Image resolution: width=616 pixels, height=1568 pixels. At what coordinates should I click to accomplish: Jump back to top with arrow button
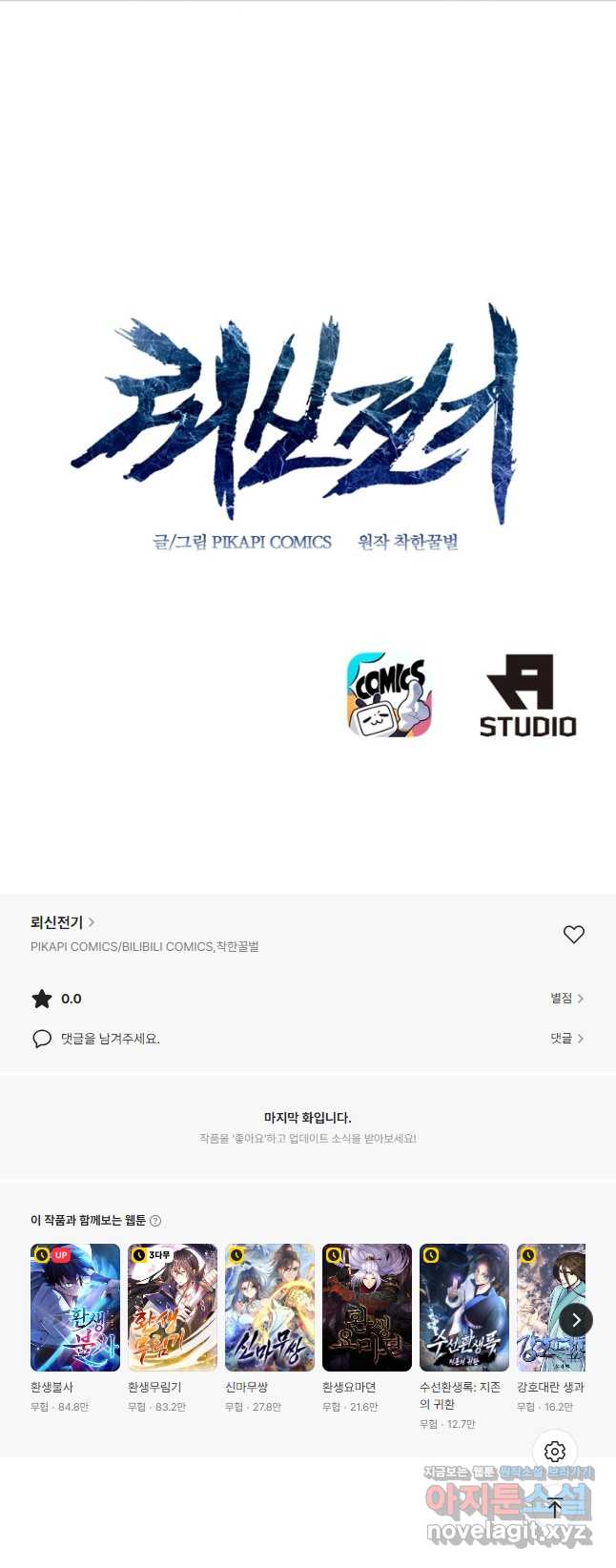tap(555, 1508)
